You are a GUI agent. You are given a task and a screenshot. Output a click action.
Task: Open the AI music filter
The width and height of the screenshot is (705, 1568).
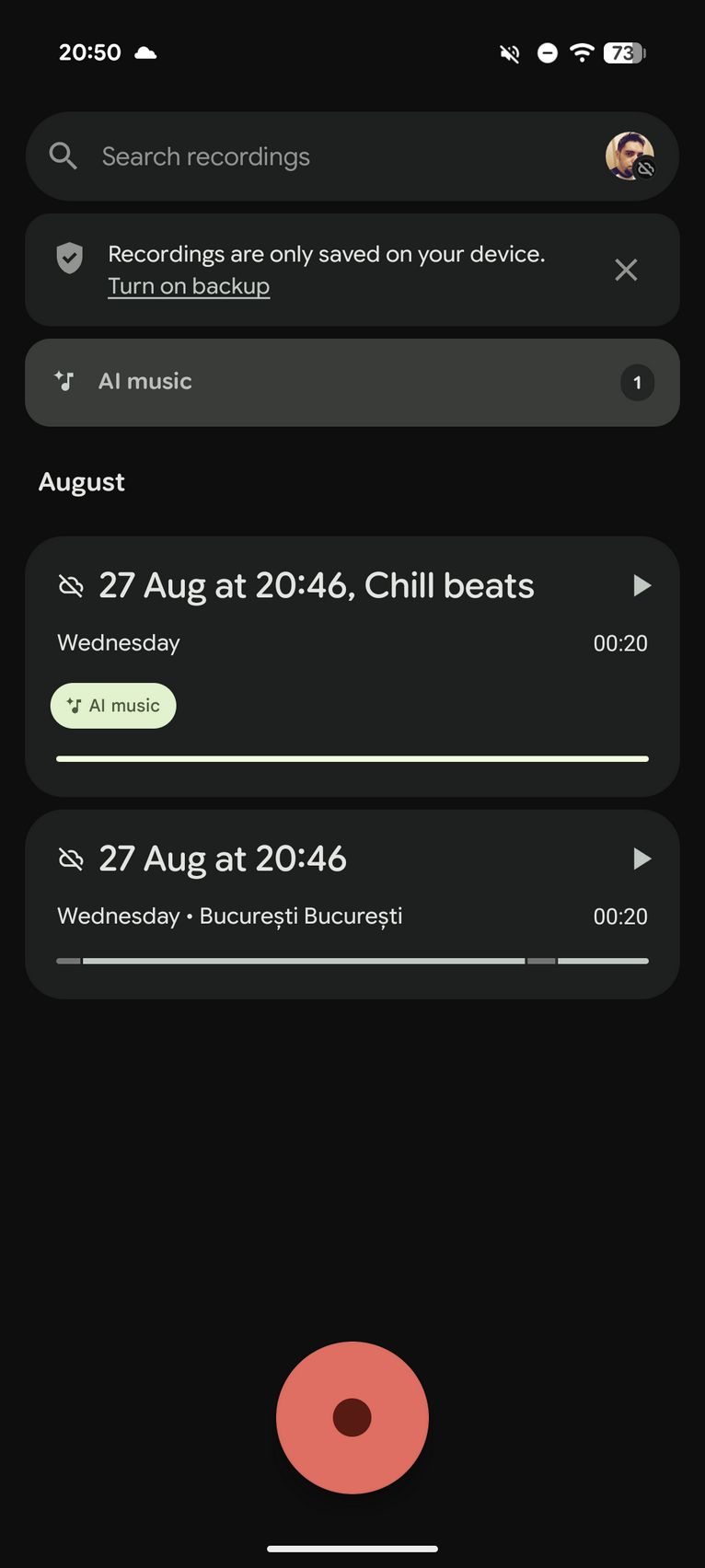point(352,382)
